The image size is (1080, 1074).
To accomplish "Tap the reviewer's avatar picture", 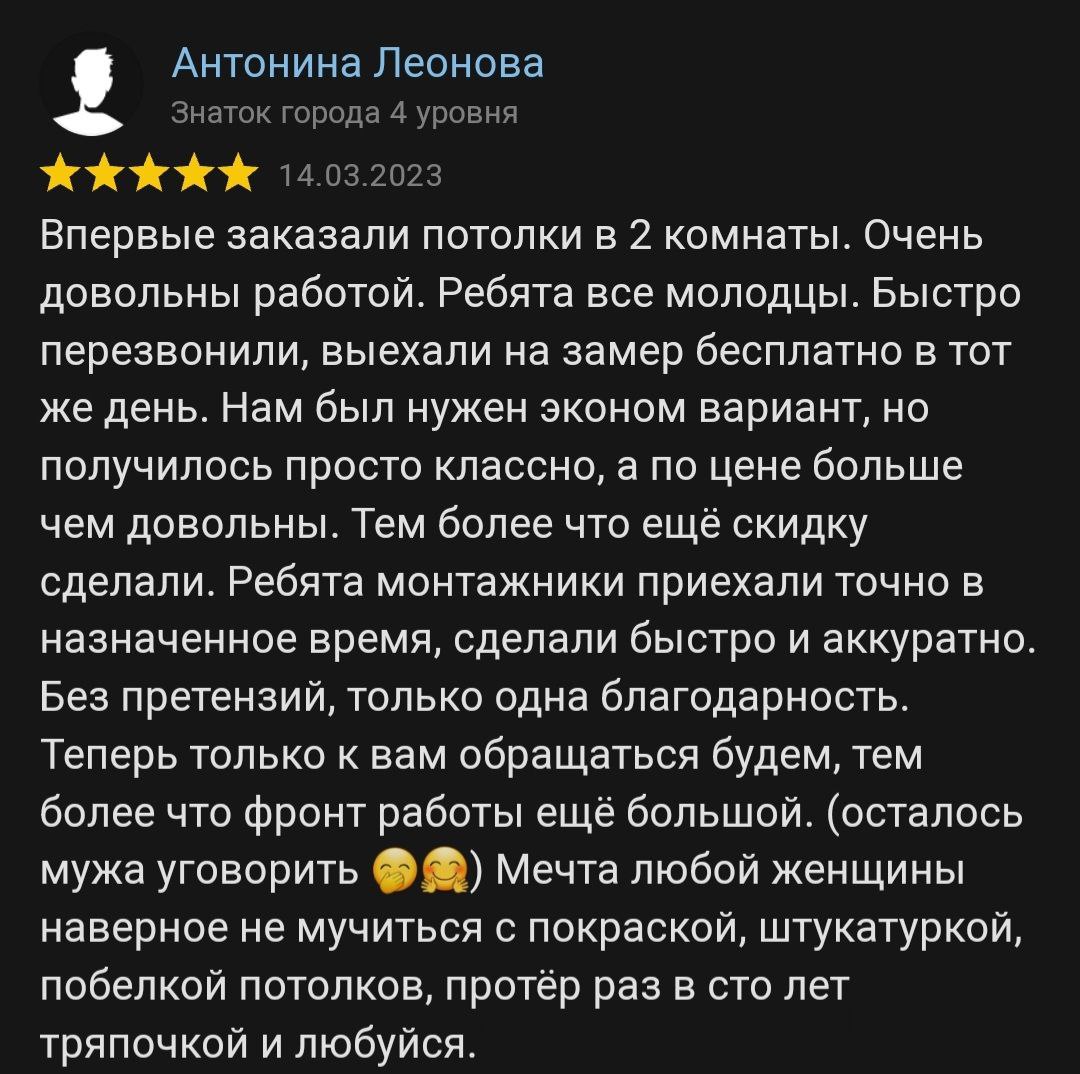I will click(x=91, y=84).
